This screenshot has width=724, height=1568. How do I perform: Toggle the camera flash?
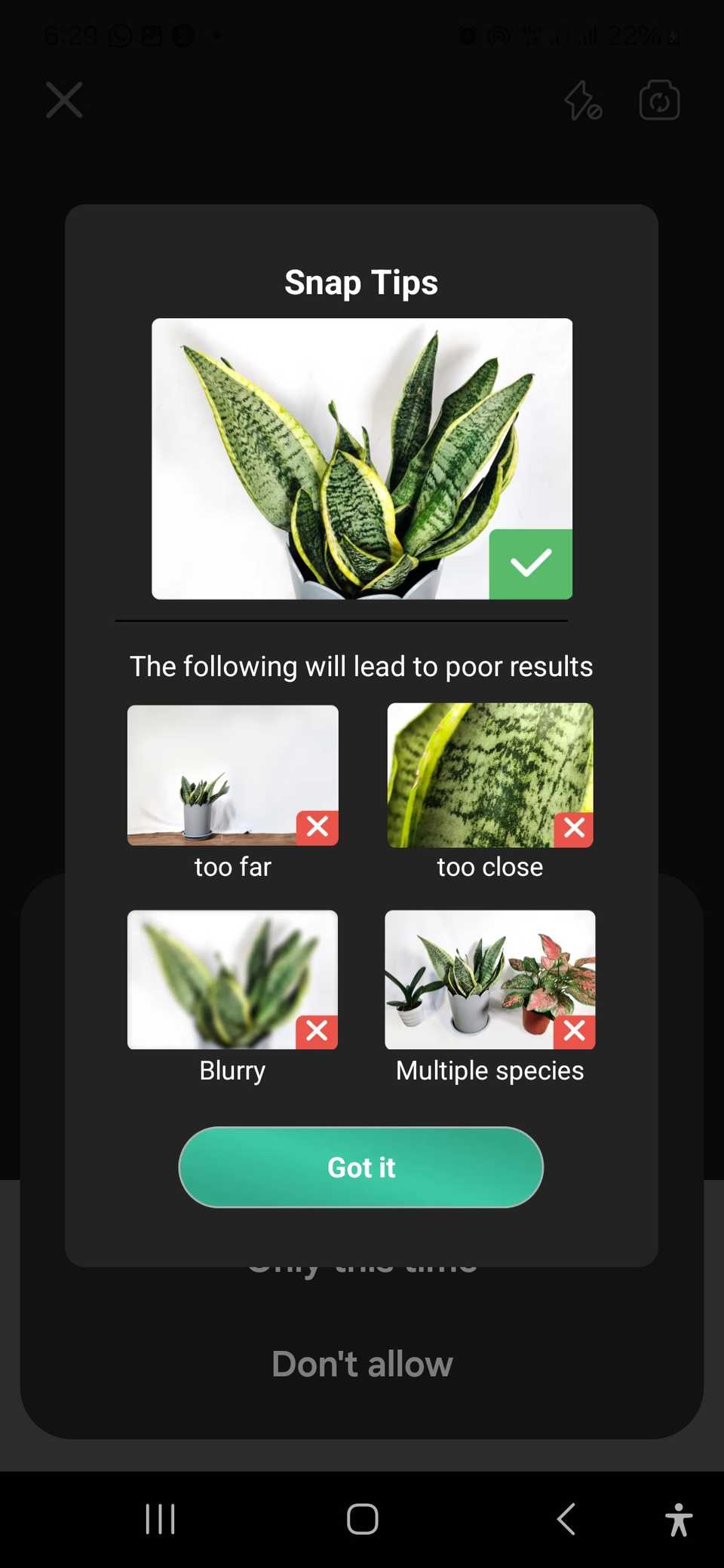click(582, 100)
